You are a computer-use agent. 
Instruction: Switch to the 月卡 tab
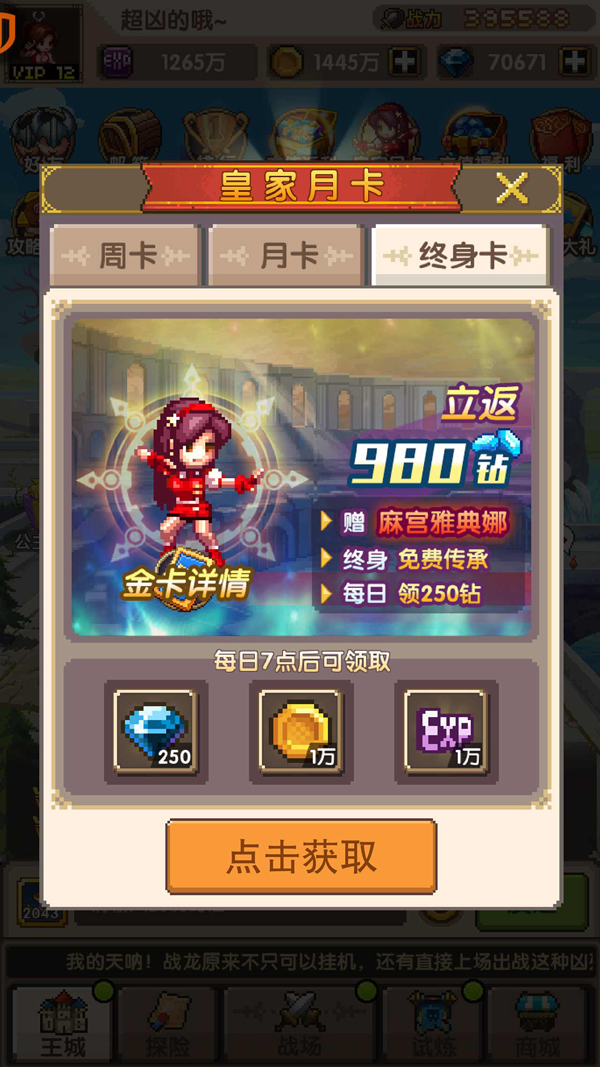pyautogui.click(x=288, y=256)
